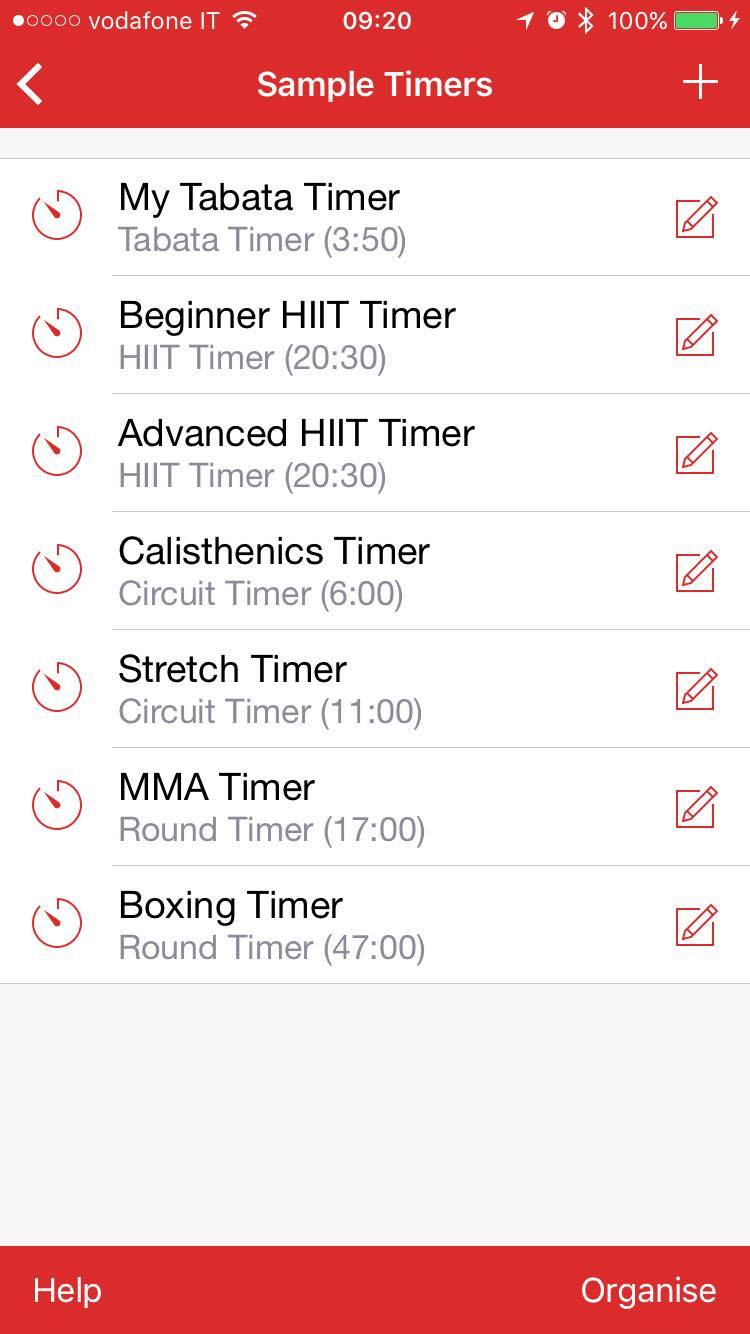This screenshot has width=750, height=1334.
Task: Open Help
Action: [x=67, y=1291]
